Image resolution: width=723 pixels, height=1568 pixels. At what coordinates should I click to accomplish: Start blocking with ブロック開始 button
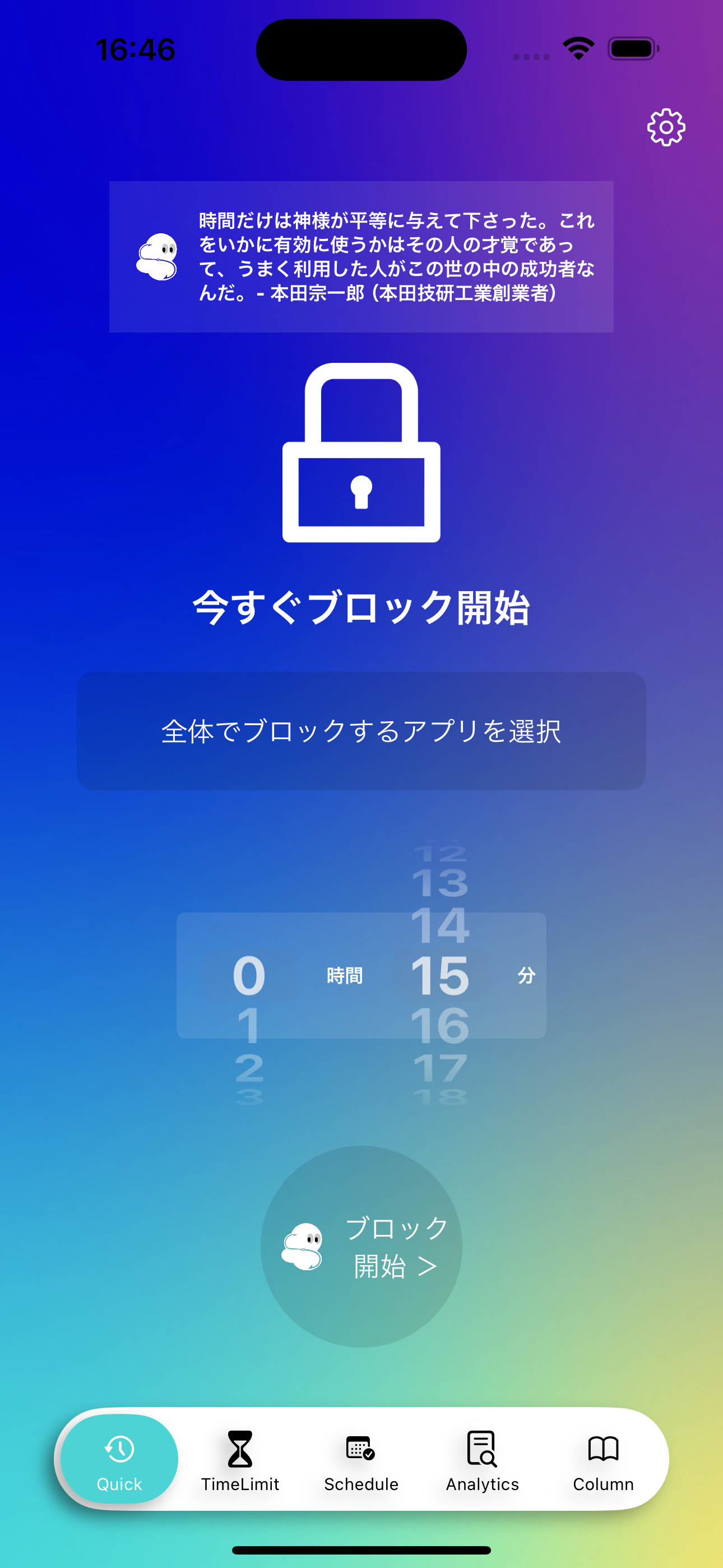(361, 1246)
